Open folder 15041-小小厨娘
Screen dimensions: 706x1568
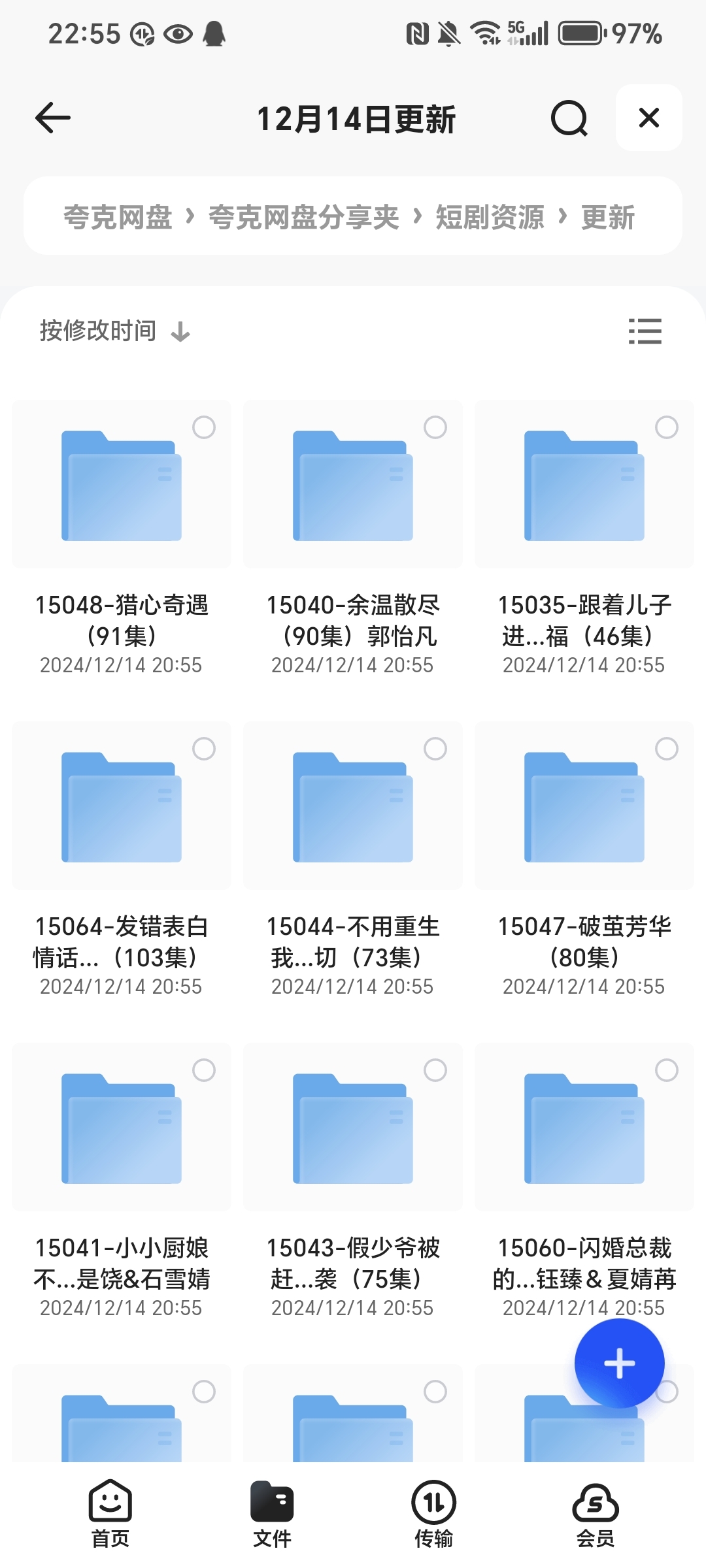coord(122,1180)
